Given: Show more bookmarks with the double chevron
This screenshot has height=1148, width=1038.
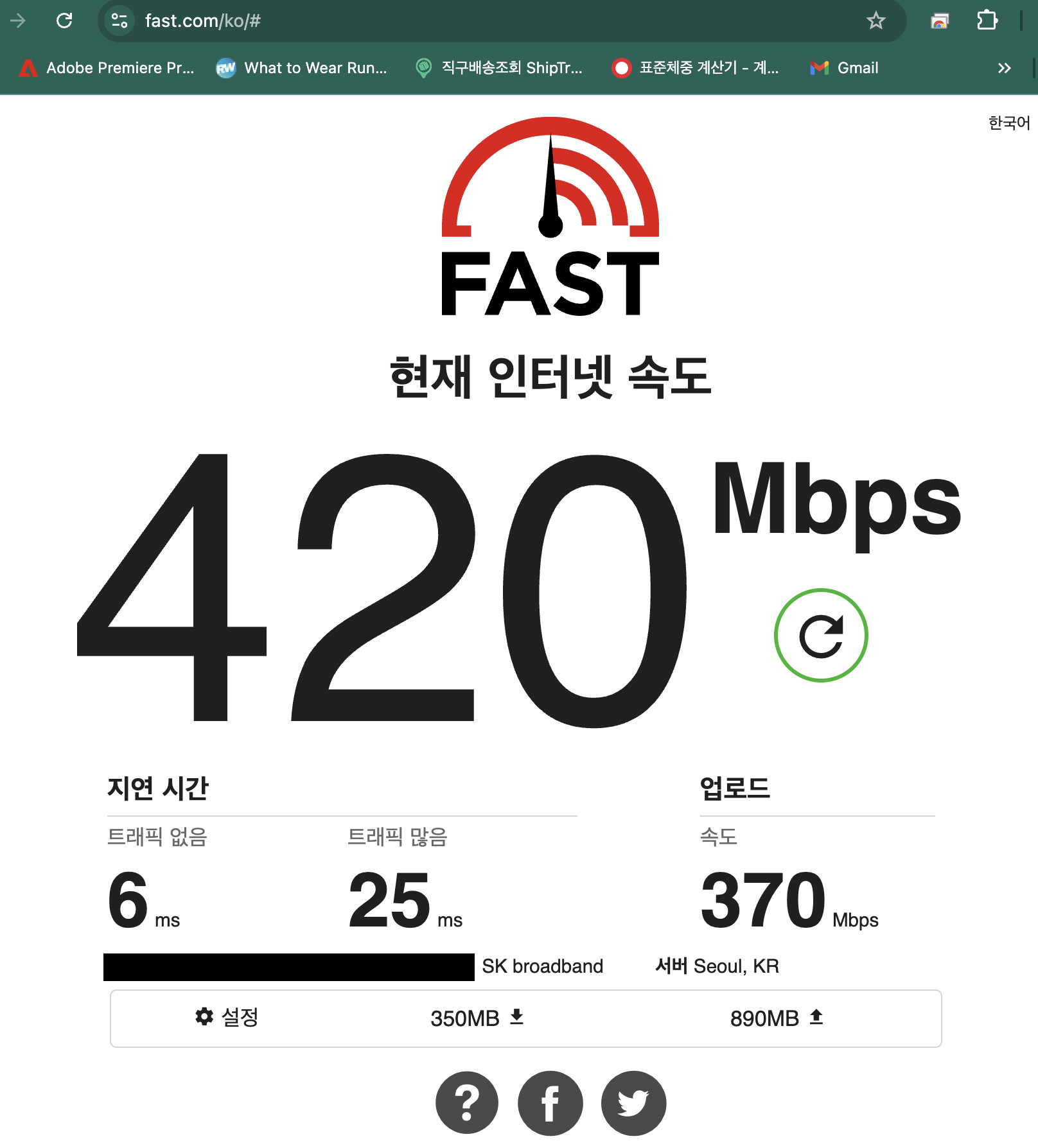Looking at the screenshot, I should tap(1004, 67).
